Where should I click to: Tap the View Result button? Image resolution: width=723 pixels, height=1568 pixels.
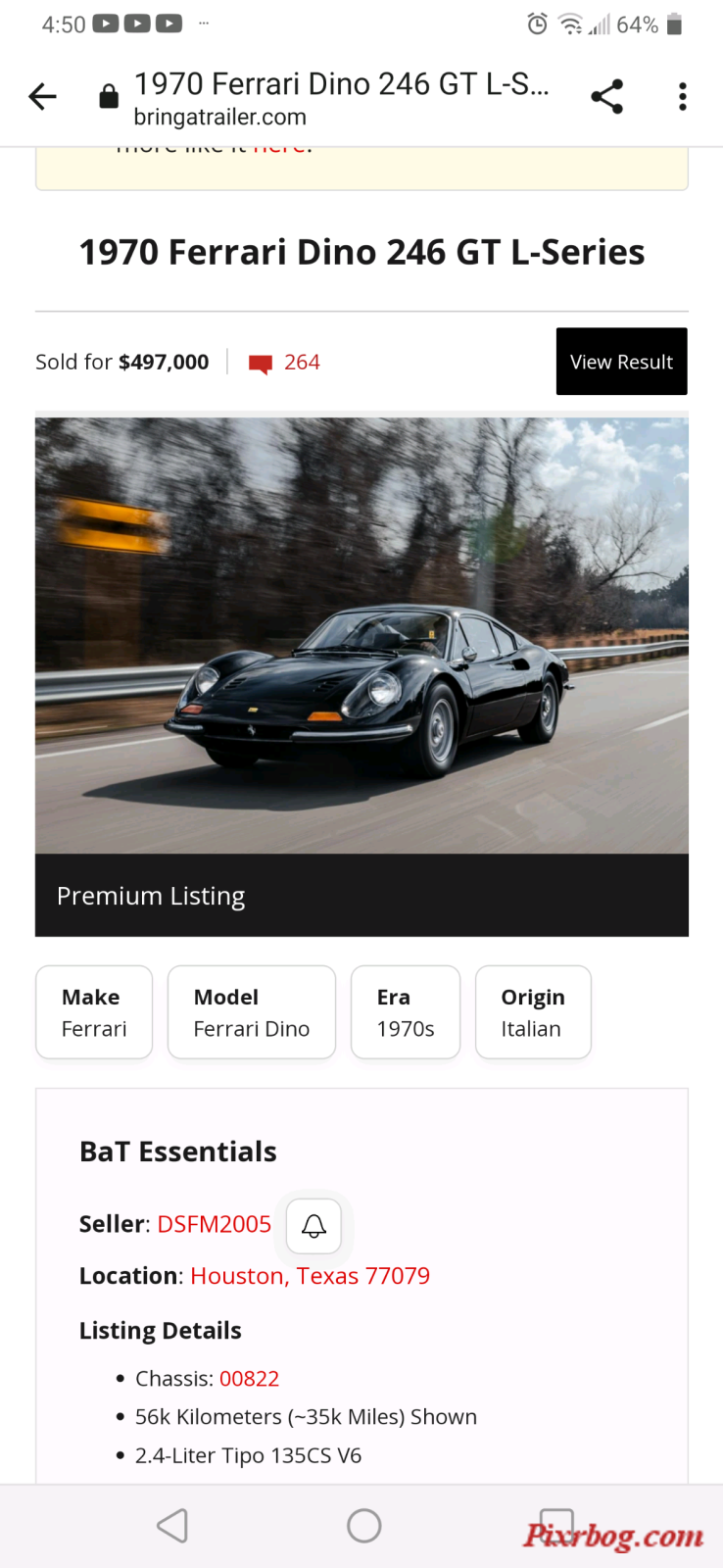(621, 362)
